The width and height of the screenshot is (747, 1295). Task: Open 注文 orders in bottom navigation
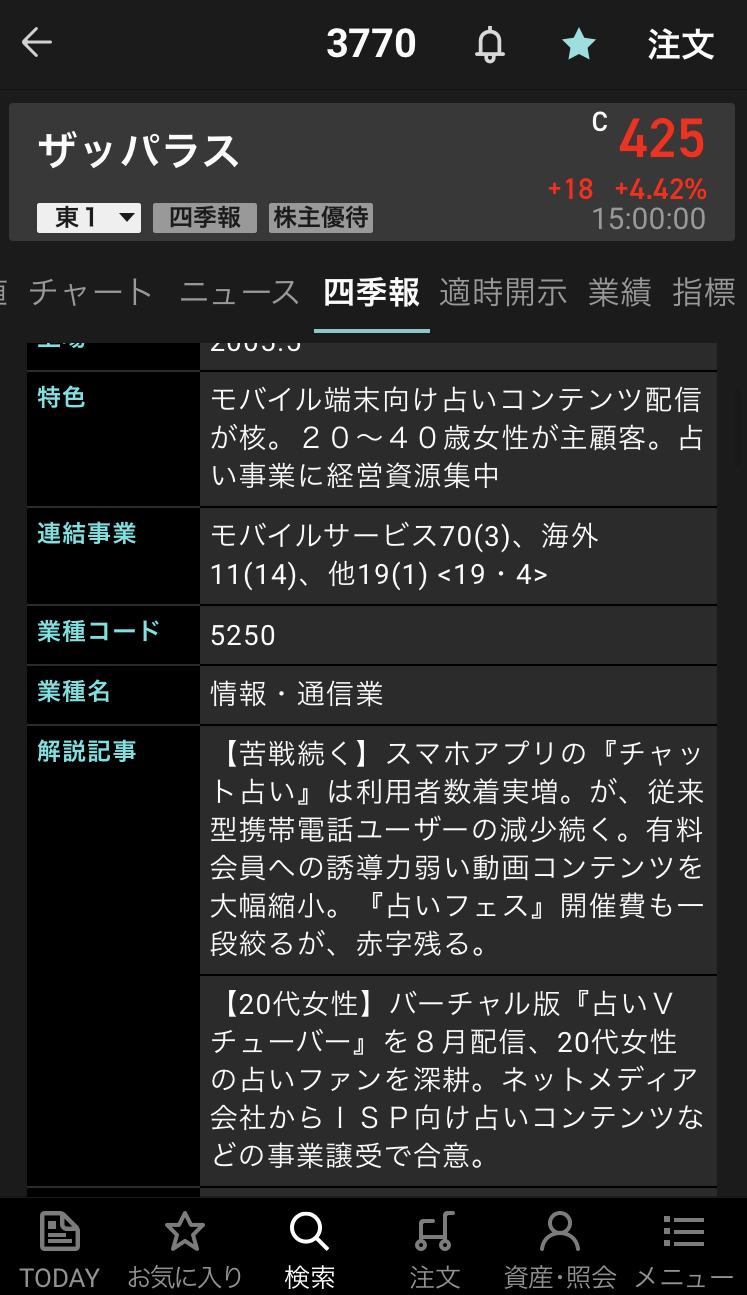[x=434, y=1248]
